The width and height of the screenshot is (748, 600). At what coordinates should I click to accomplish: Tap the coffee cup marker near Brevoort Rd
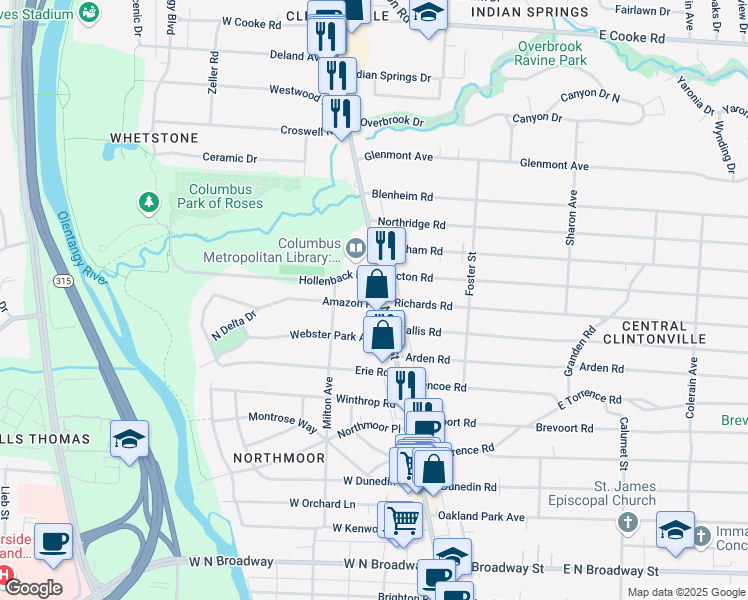pyautogui.click(x=427, y=427)
